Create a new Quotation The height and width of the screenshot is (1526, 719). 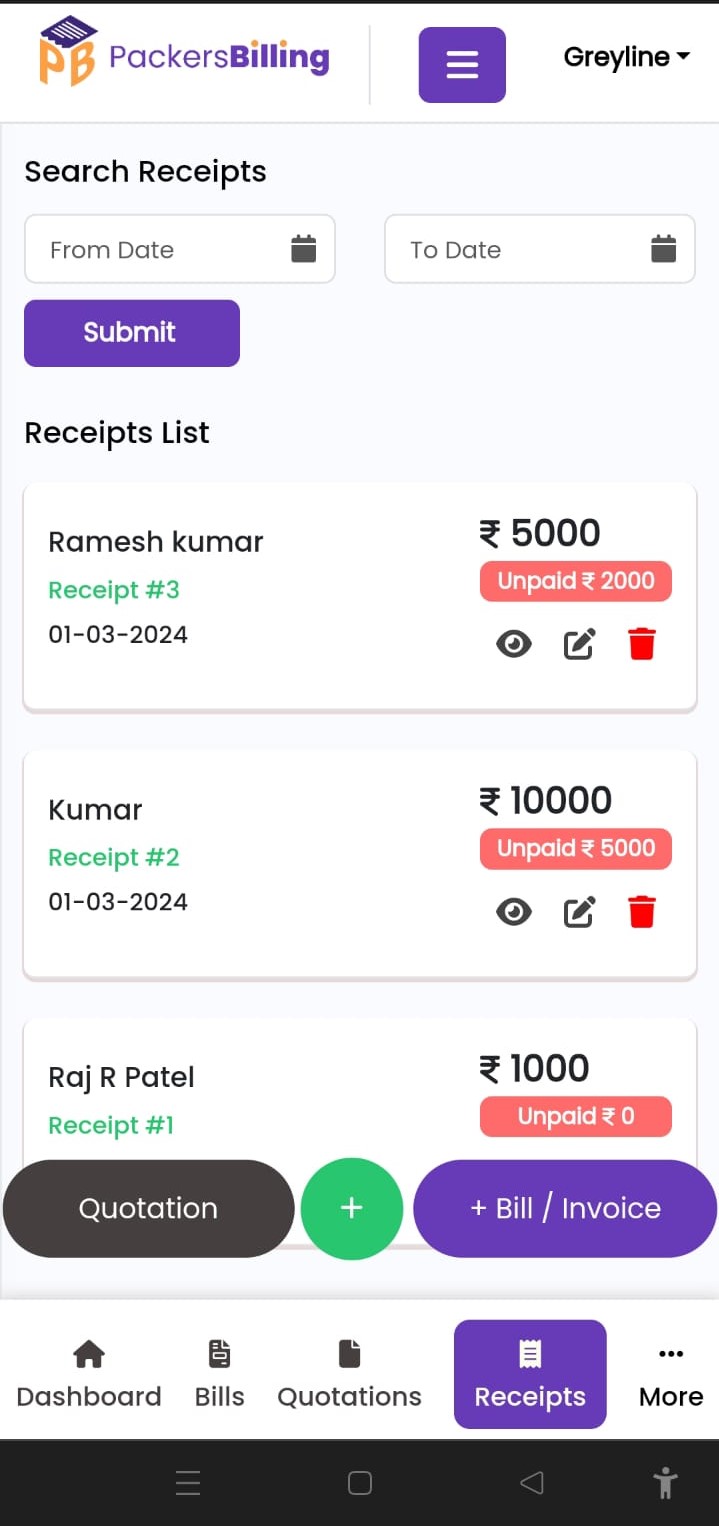tap(148, 1208)
